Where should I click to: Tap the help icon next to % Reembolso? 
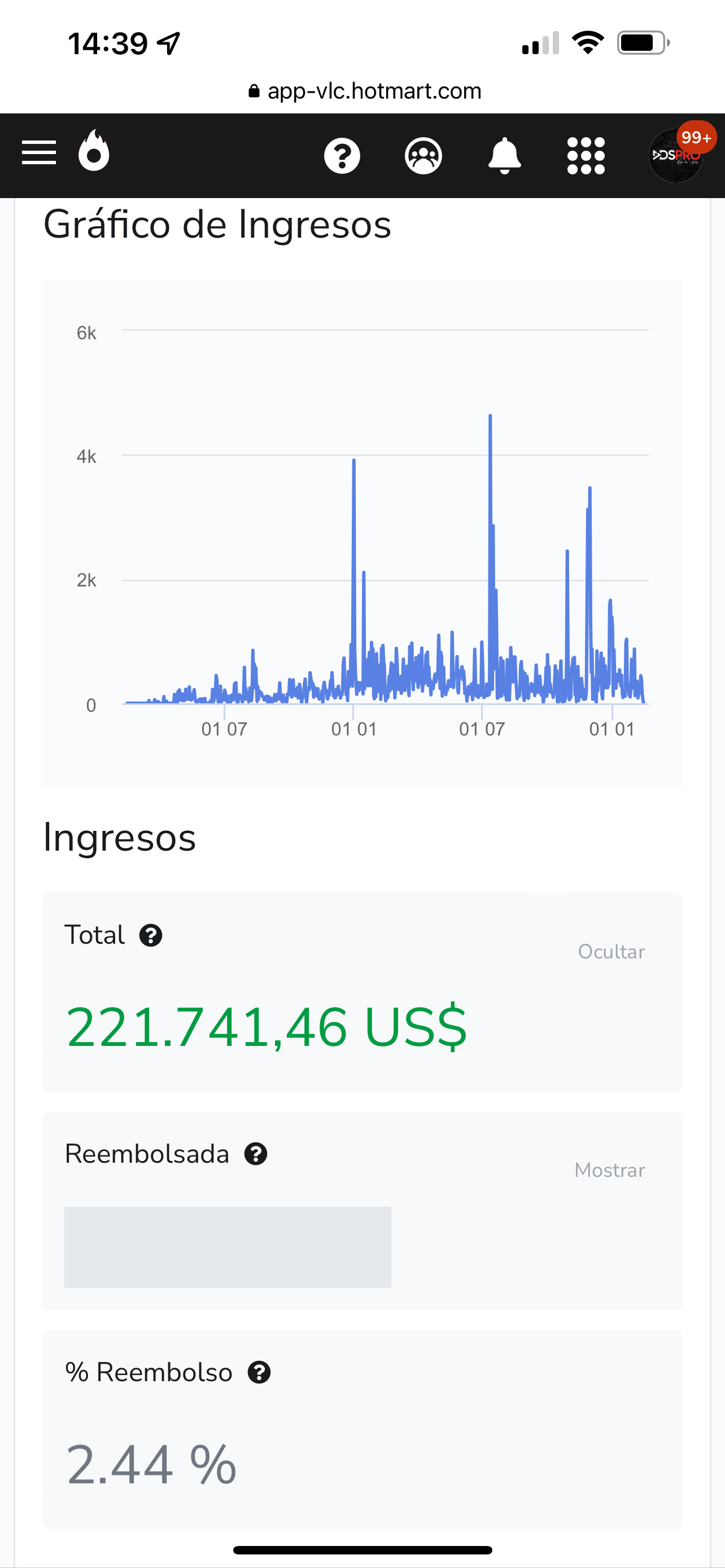(x=259, y=1373)
